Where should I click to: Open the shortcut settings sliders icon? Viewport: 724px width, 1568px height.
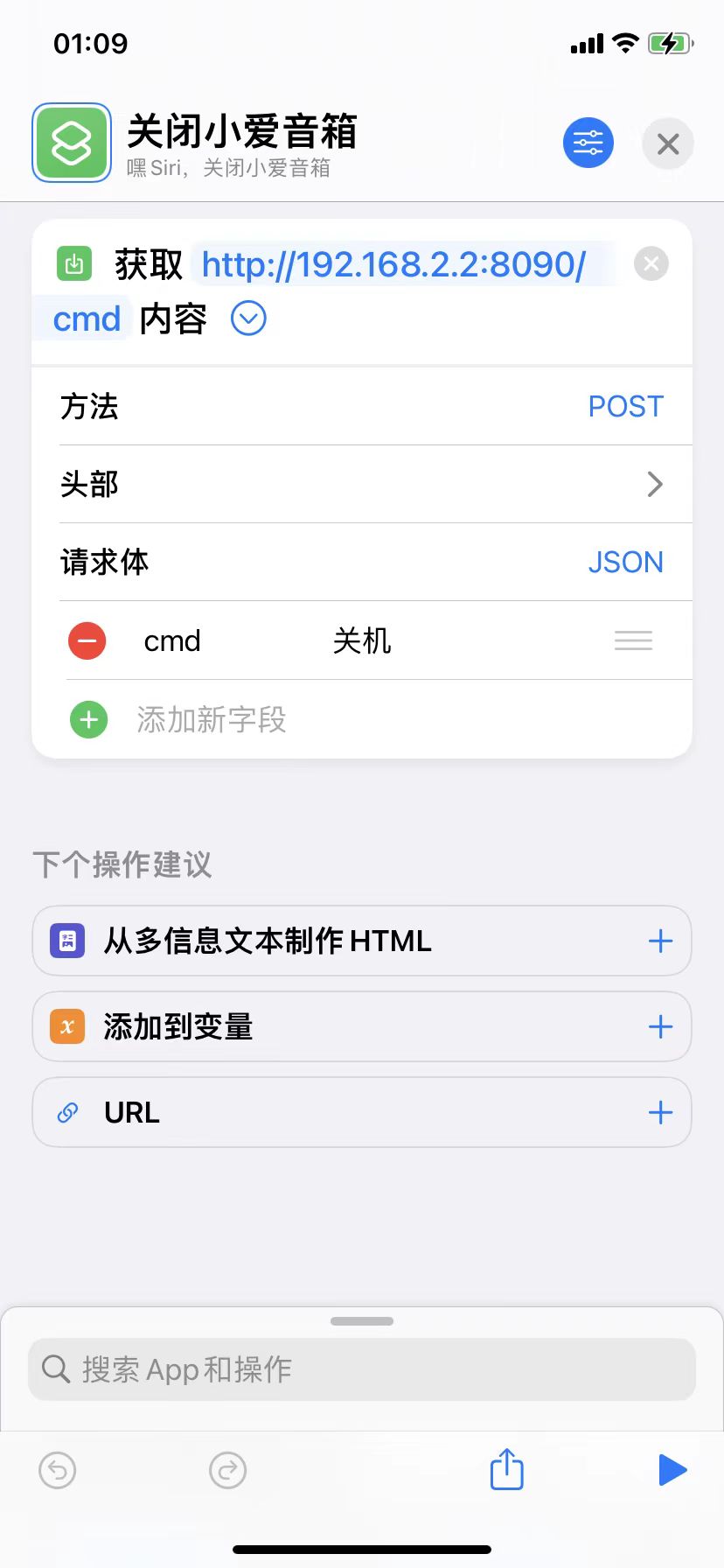[588, 143]
